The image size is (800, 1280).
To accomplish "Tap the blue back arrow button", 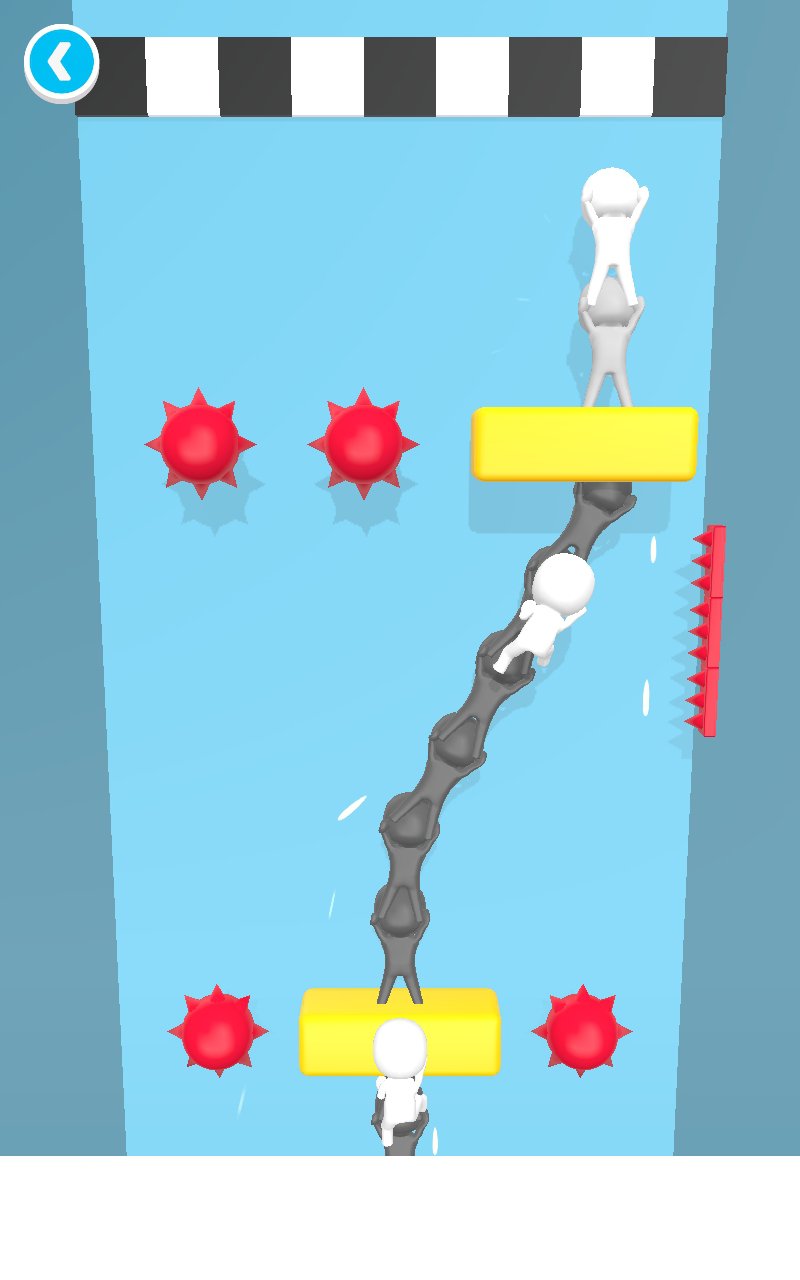I will (x=61, y=63).
